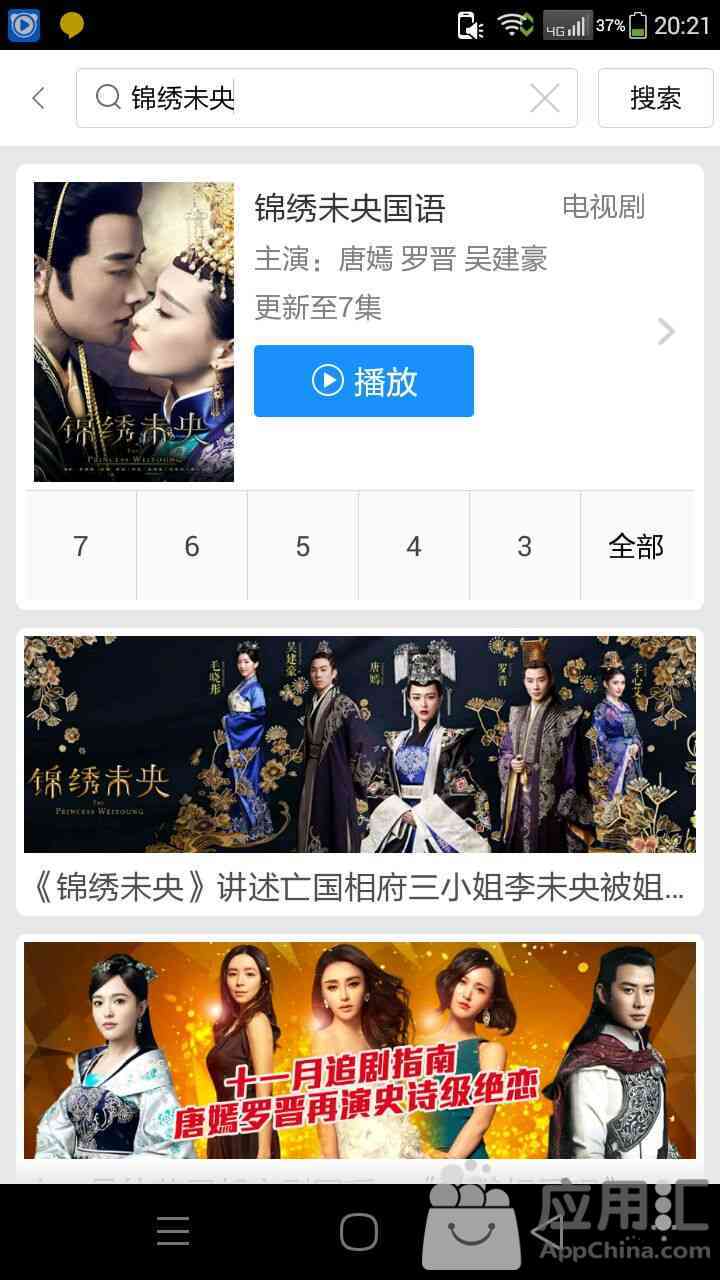
Task: Show all episodes via 全部
Action: tap(636, 546)
